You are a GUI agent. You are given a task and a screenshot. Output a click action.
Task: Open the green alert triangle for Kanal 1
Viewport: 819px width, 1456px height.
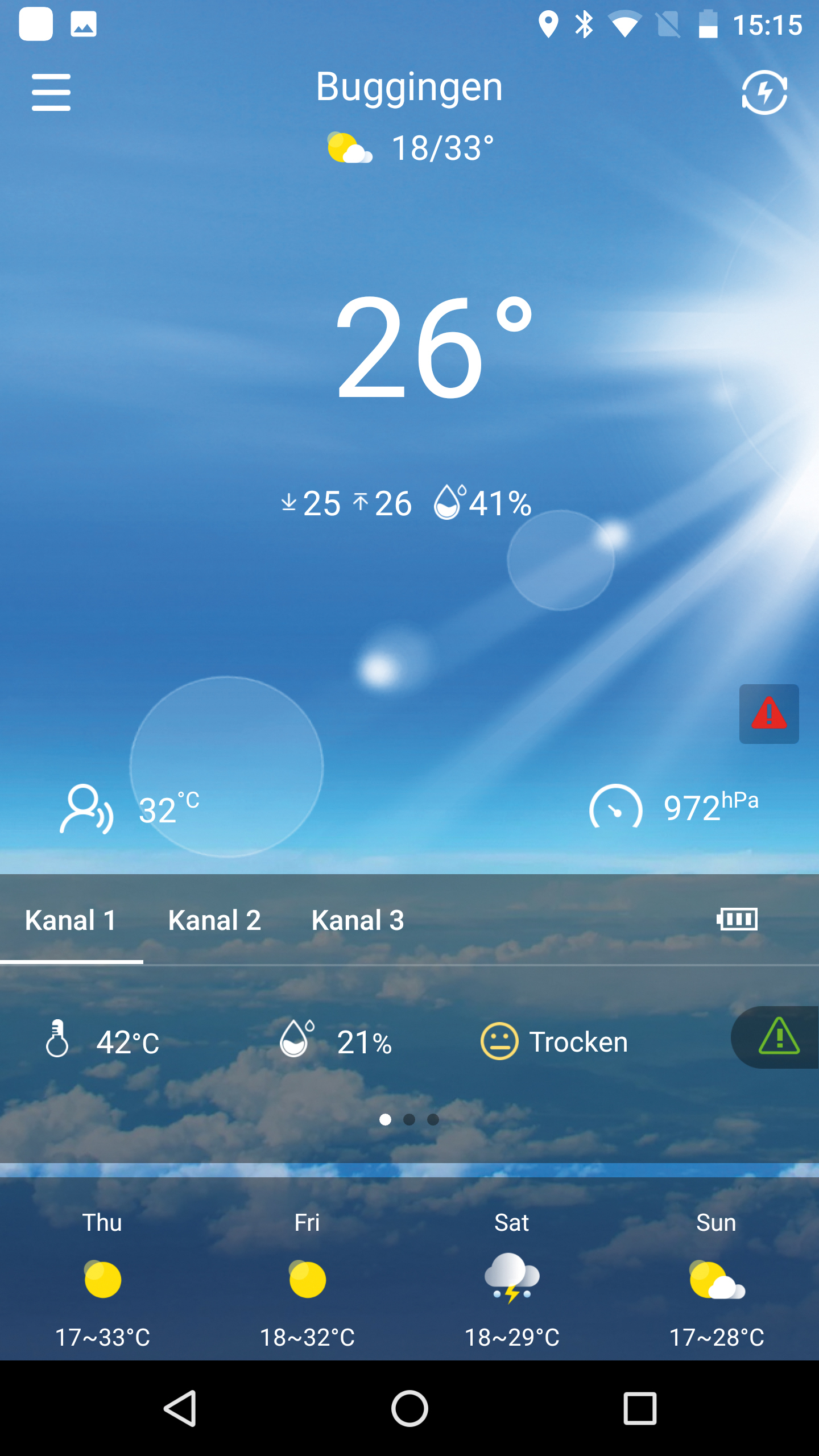click(779, 1037)
